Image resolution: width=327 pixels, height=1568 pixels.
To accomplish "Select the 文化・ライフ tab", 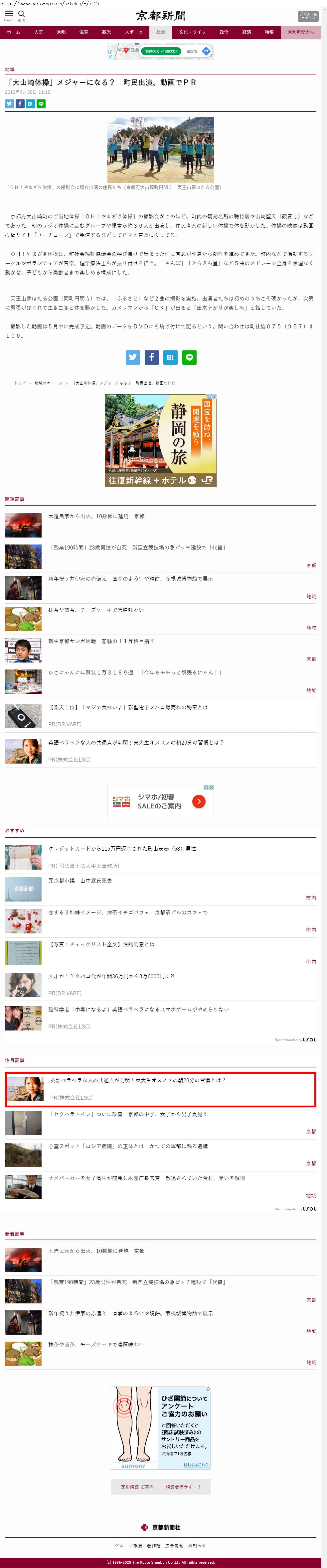I will (192, 32).
